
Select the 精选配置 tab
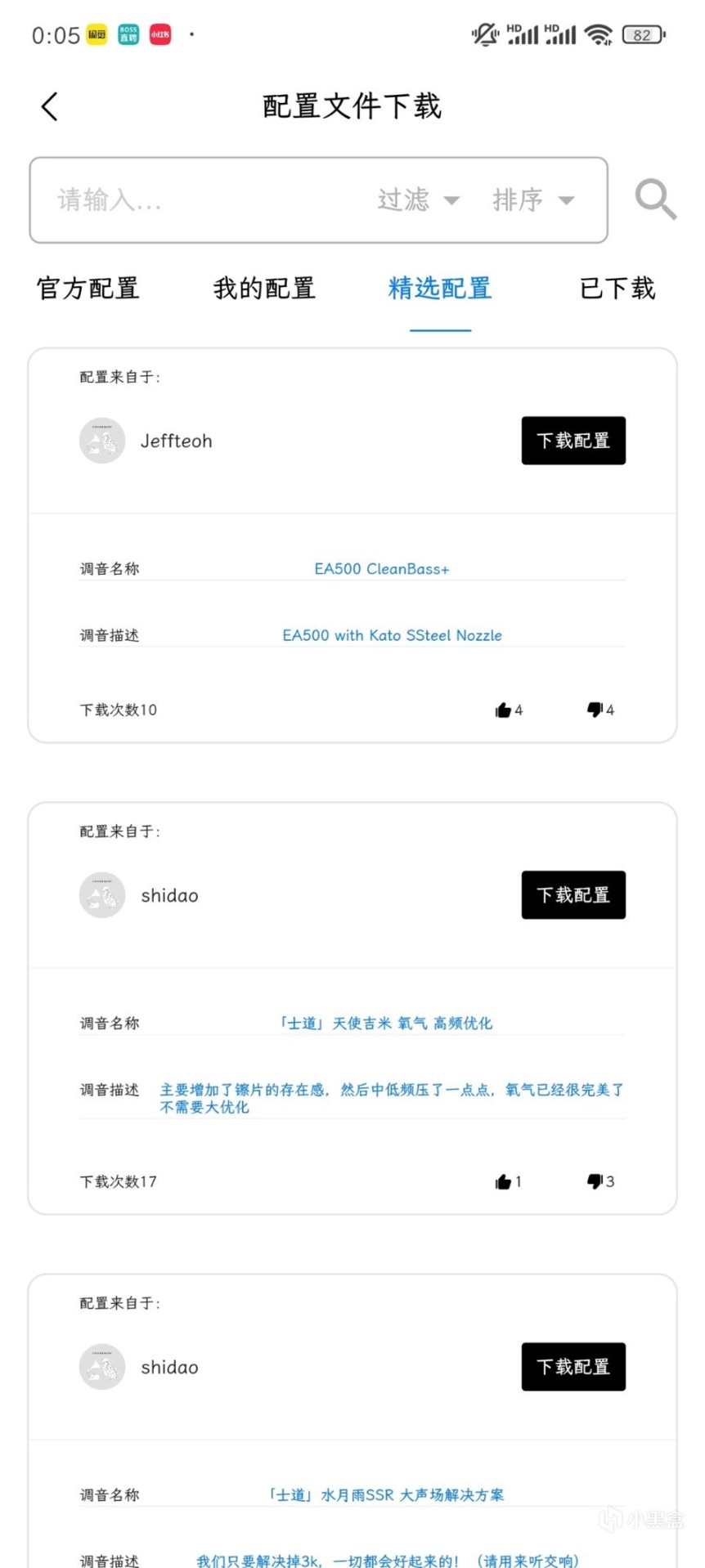tap(440, 289)
